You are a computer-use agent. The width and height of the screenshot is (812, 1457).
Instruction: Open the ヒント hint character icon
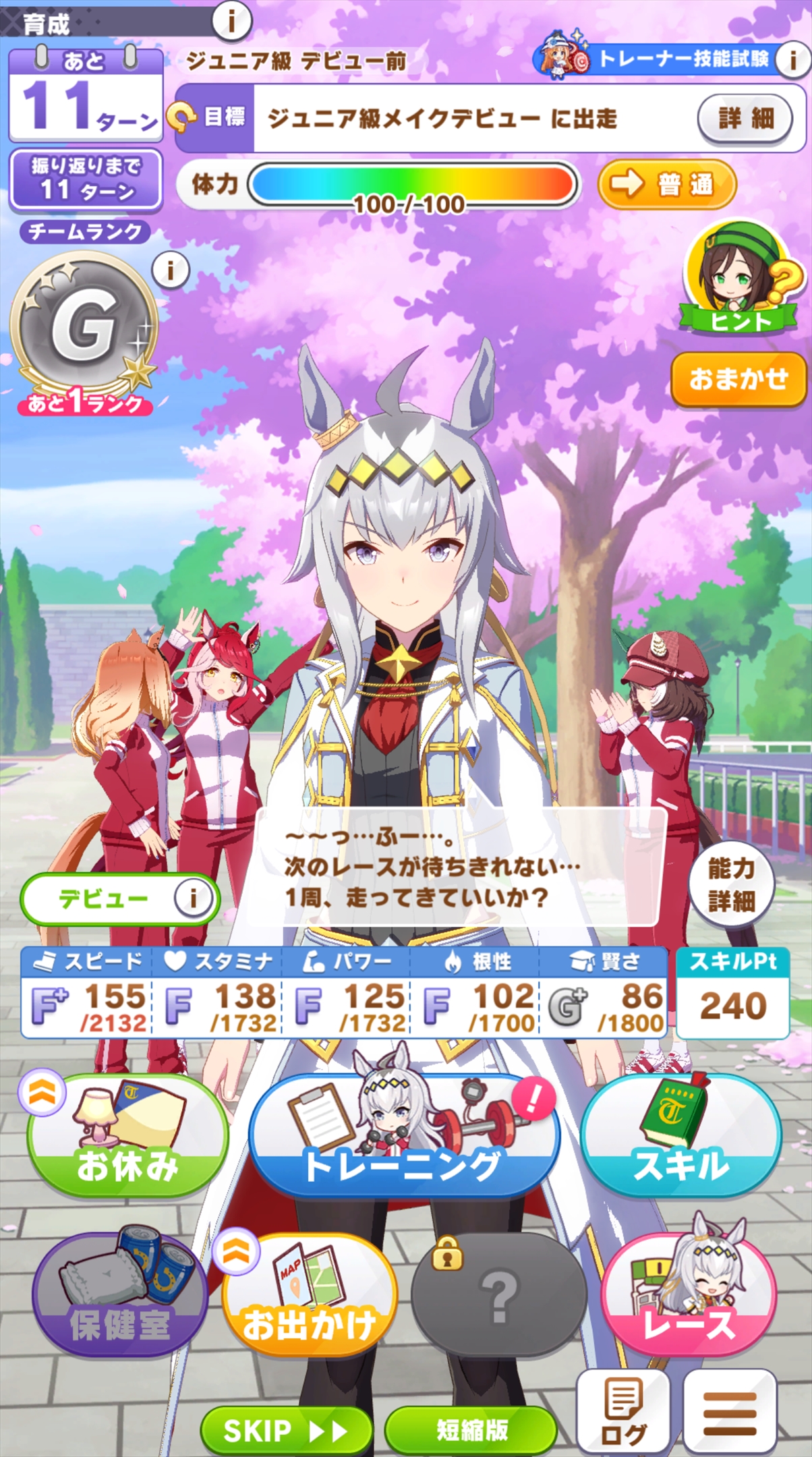(x=740, y=280)
